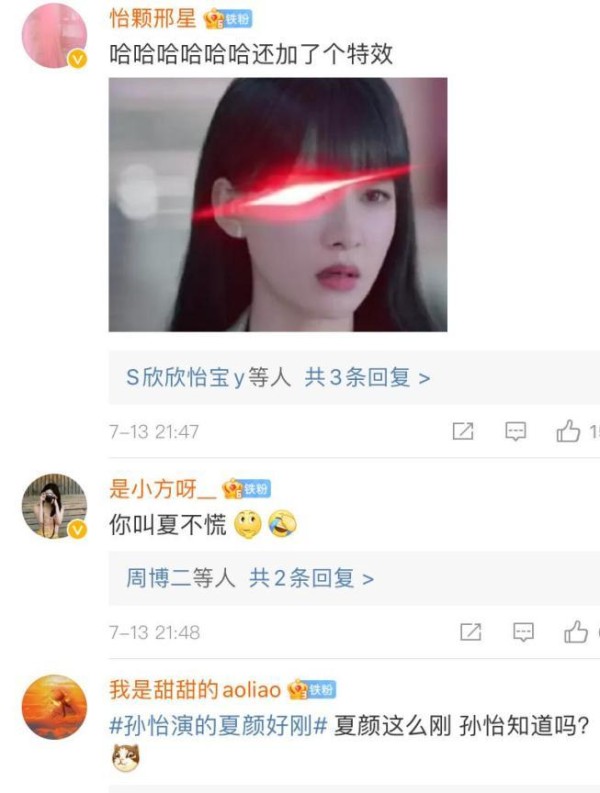This screenshot has height=793, width=600.
Task: Like 怡颗邢星's comment
Action: coord(568,431)
